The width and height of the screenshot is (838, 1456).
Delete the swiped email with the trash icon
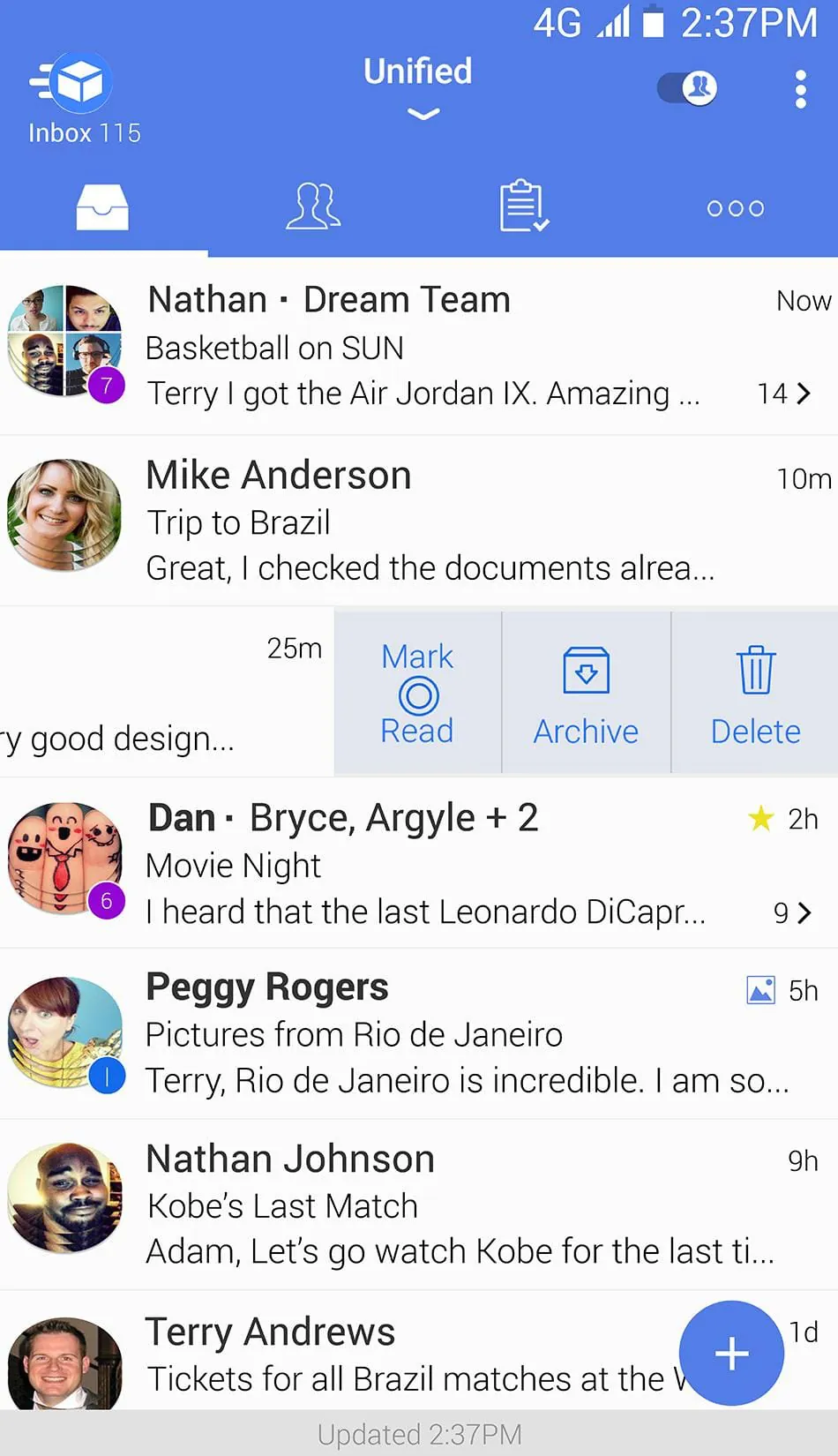(x=755, y=693)
